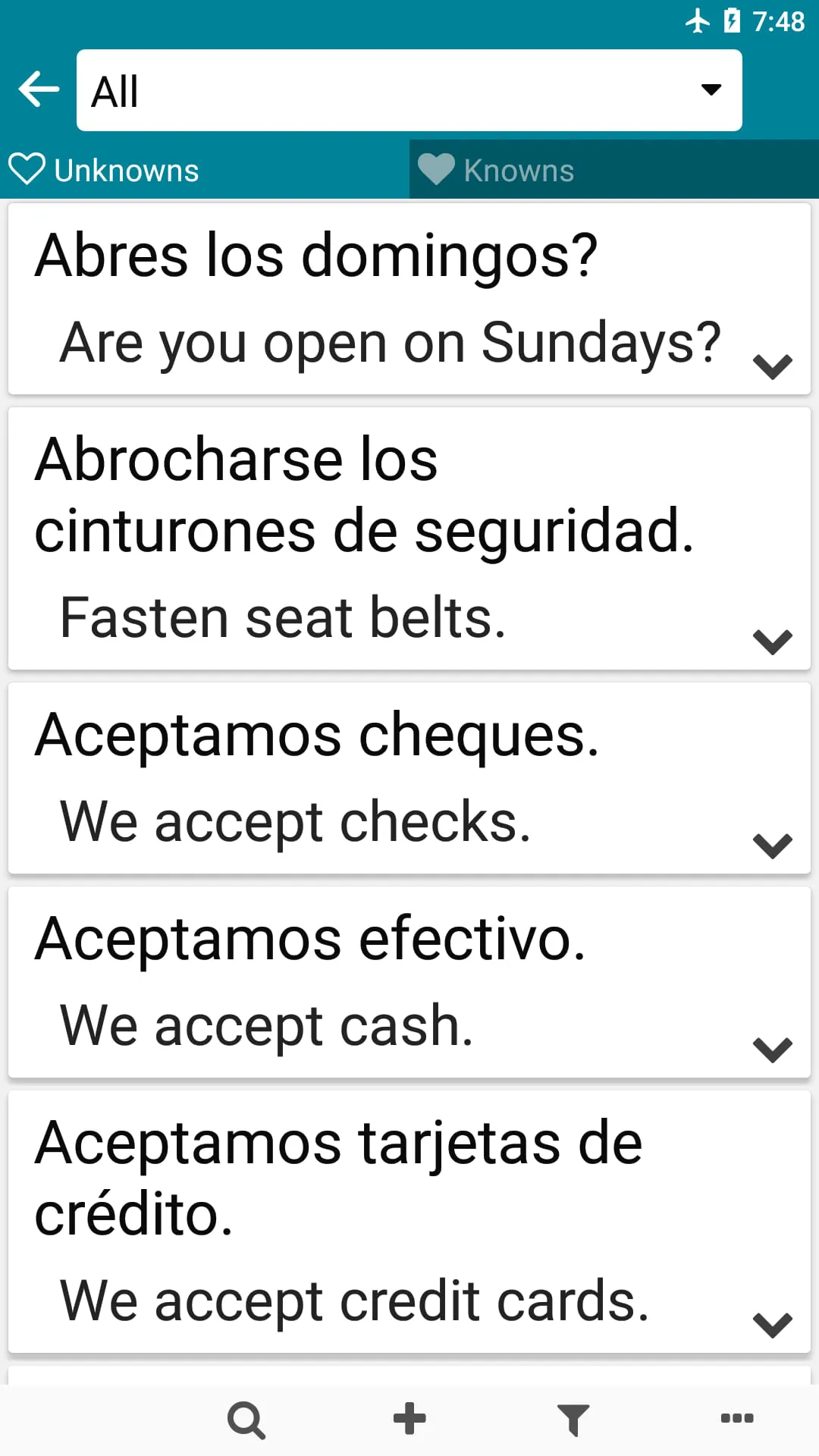
Task: Open the more options menu
Action: pyautogui.click(x=737, y=1418)
